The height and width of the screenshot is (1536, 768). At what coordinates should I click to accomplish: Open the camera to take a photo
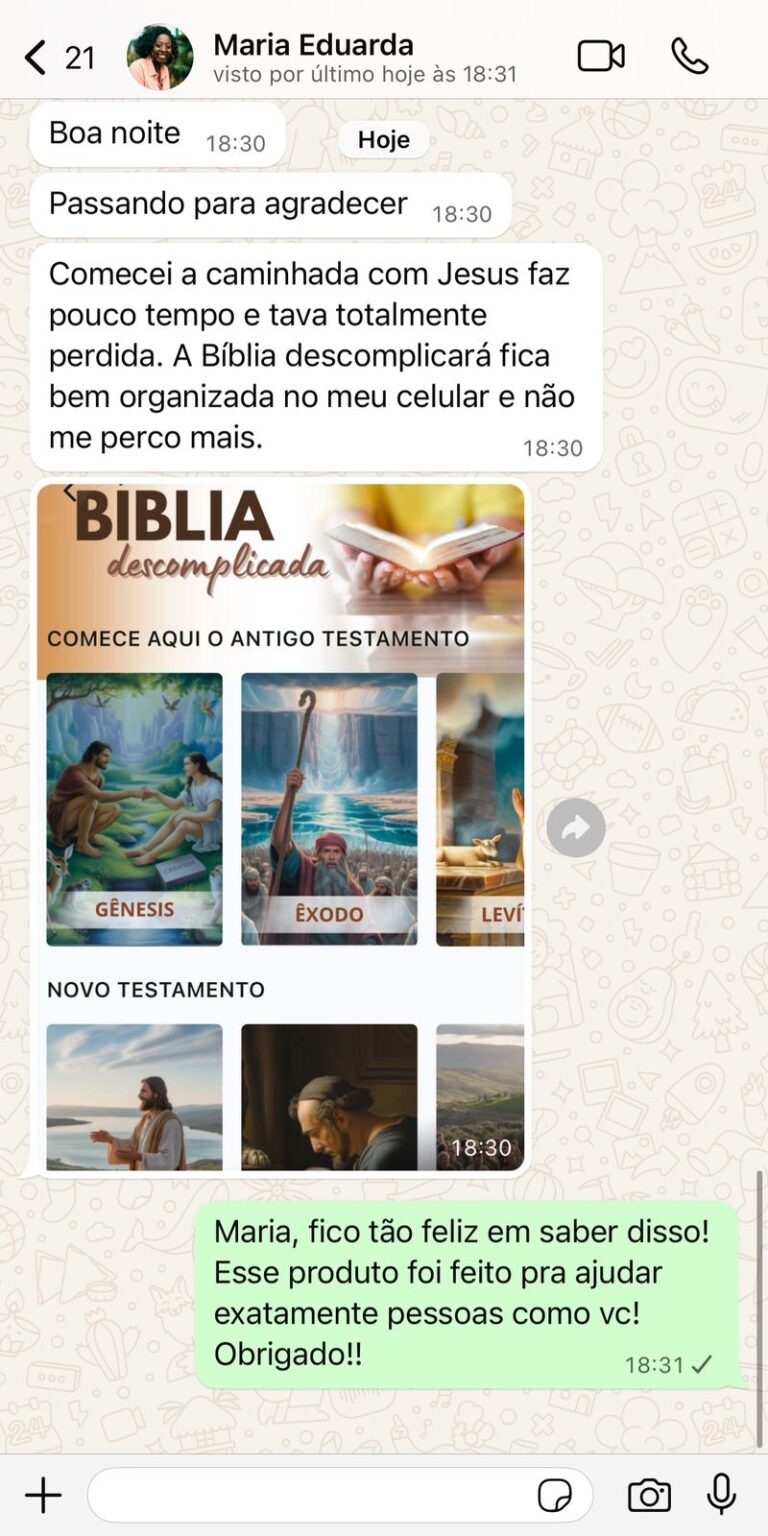pos(649,1496)
